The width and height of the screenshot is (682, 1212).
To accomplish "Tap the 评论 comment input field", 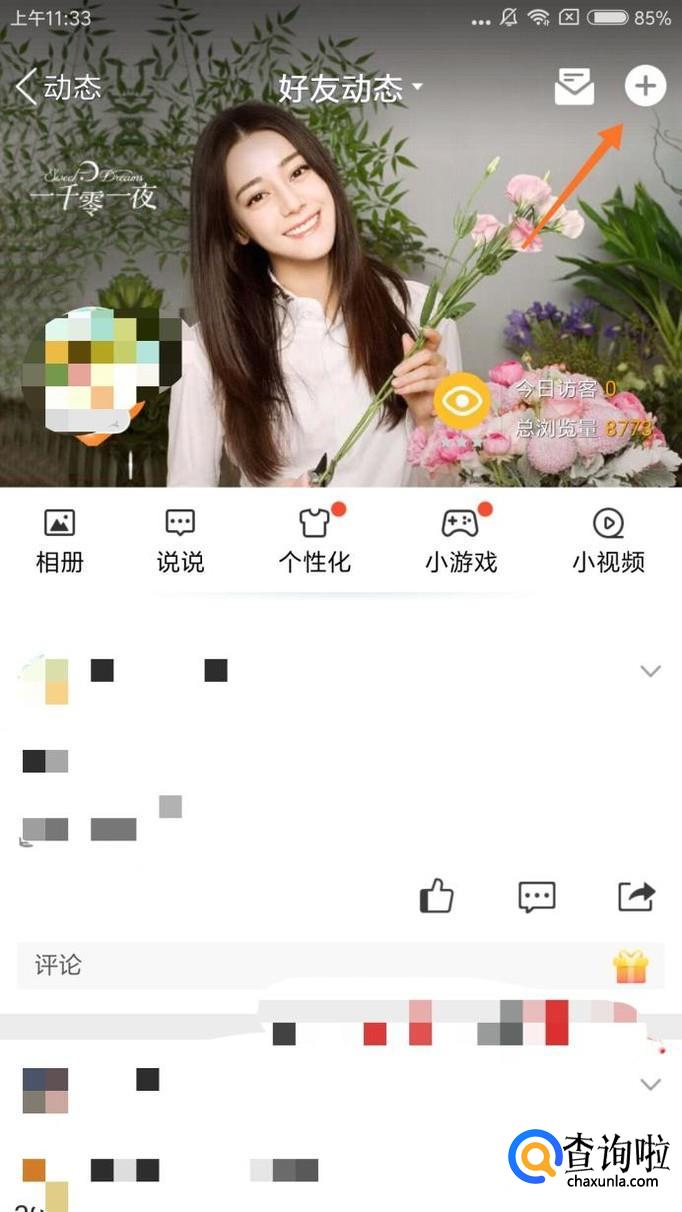I will [300, 965].
